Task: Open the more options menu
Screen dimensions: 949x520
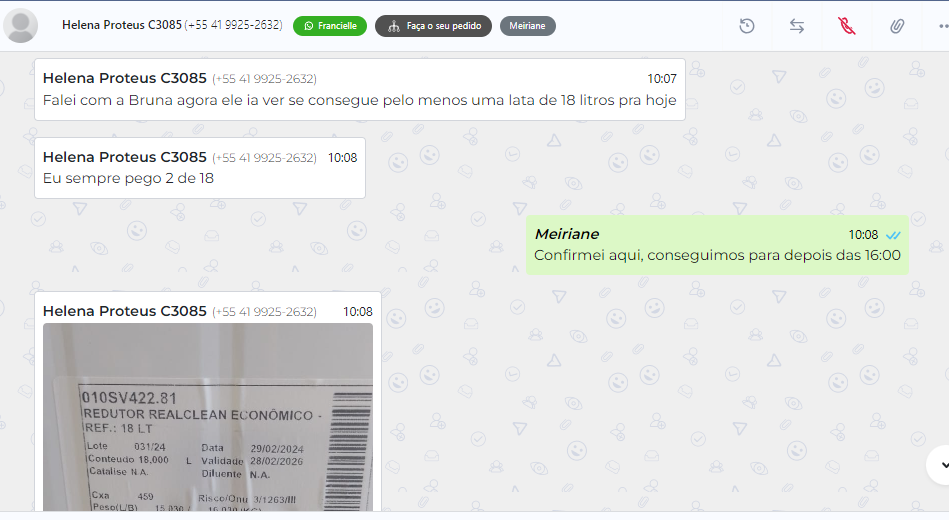Action: (942, 26)
